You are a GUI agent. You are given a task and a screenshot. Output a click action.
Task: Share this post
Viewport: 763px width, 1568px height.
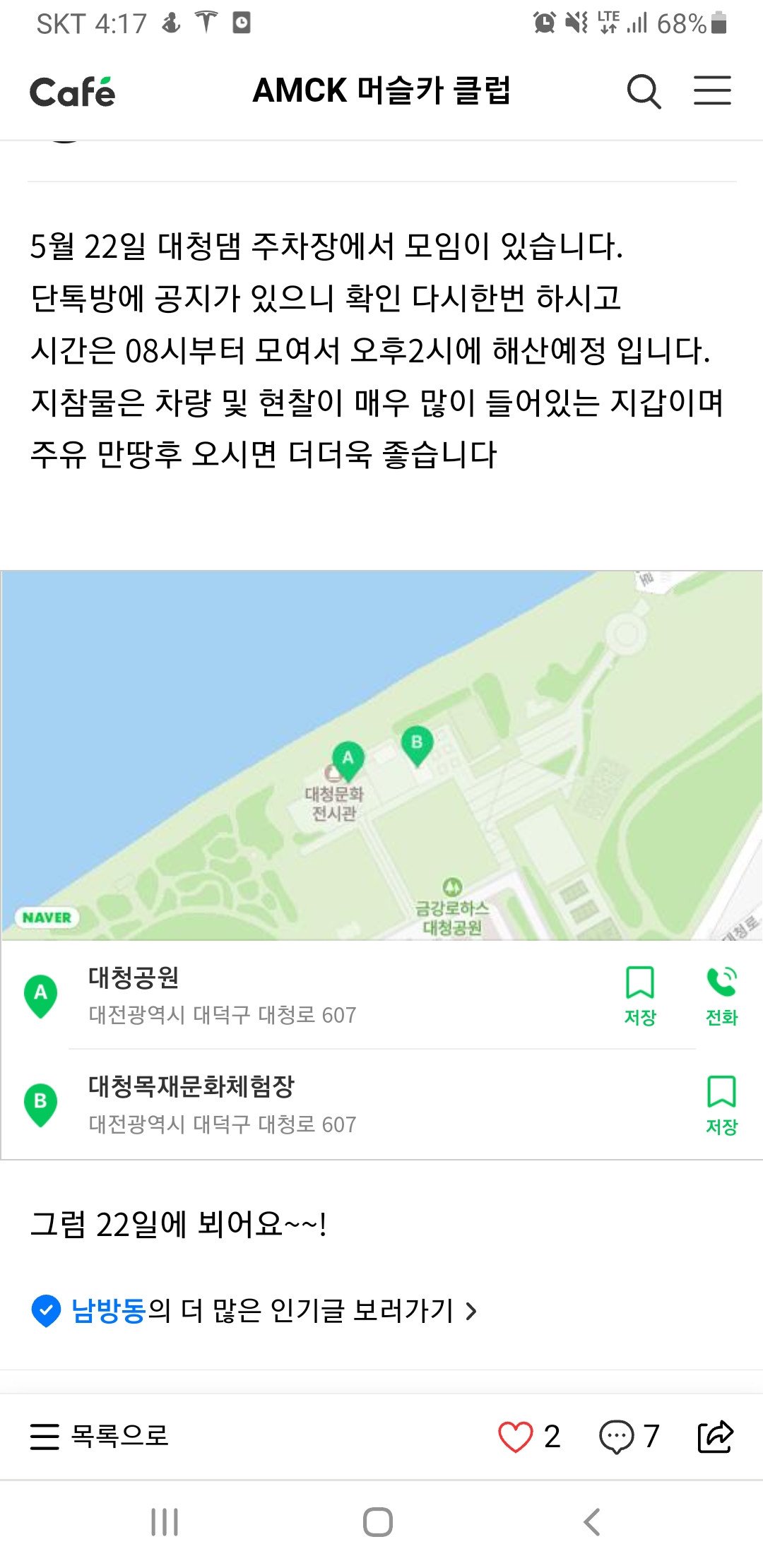click(x=716, y=1436)
